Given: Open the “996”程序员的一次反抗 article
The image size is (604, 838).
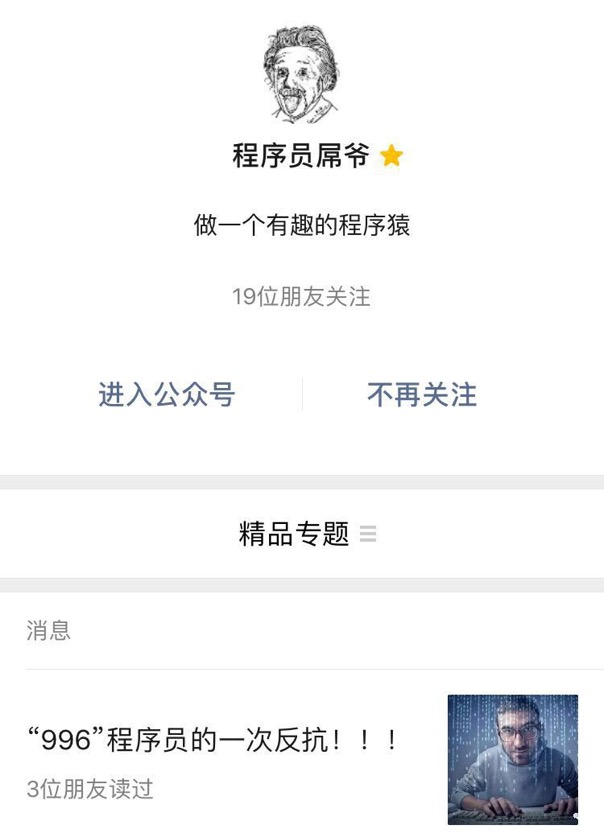Looking at the screenshot, I should [x=214, y=741].
